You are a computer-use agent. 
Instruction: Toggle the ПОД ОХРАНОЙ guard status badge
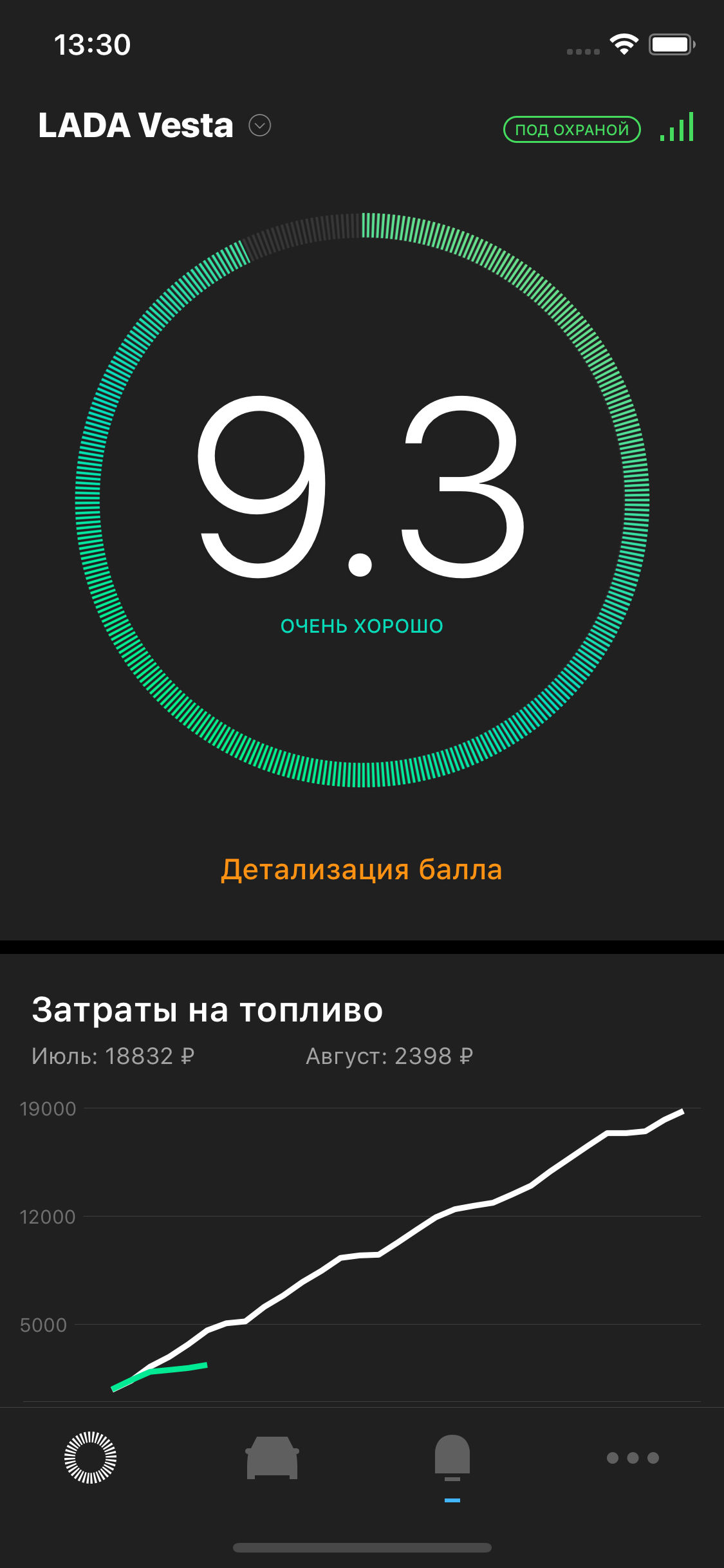[571, 128]
